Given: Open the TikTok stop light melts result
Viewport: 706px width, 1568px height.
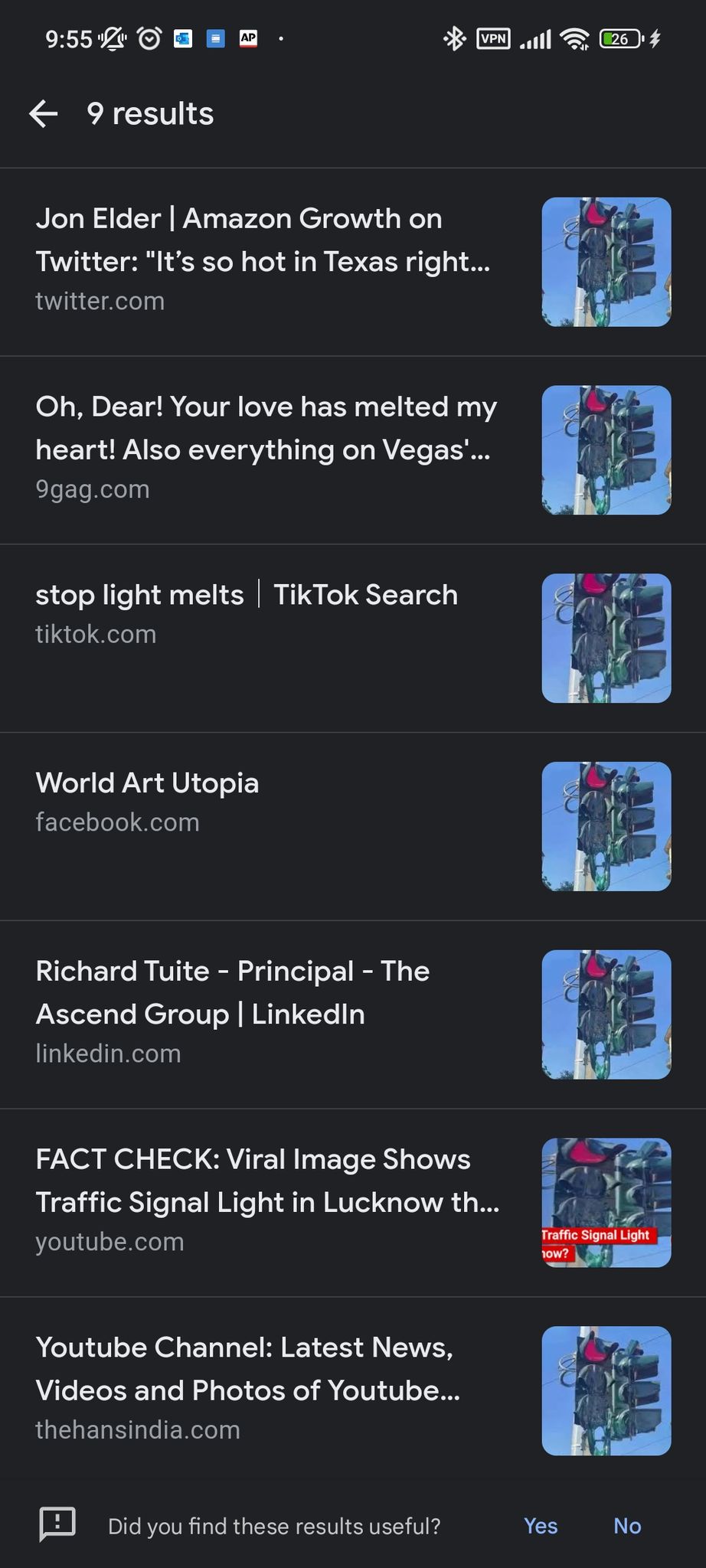Looking at the screenshot, I should 247,596.
